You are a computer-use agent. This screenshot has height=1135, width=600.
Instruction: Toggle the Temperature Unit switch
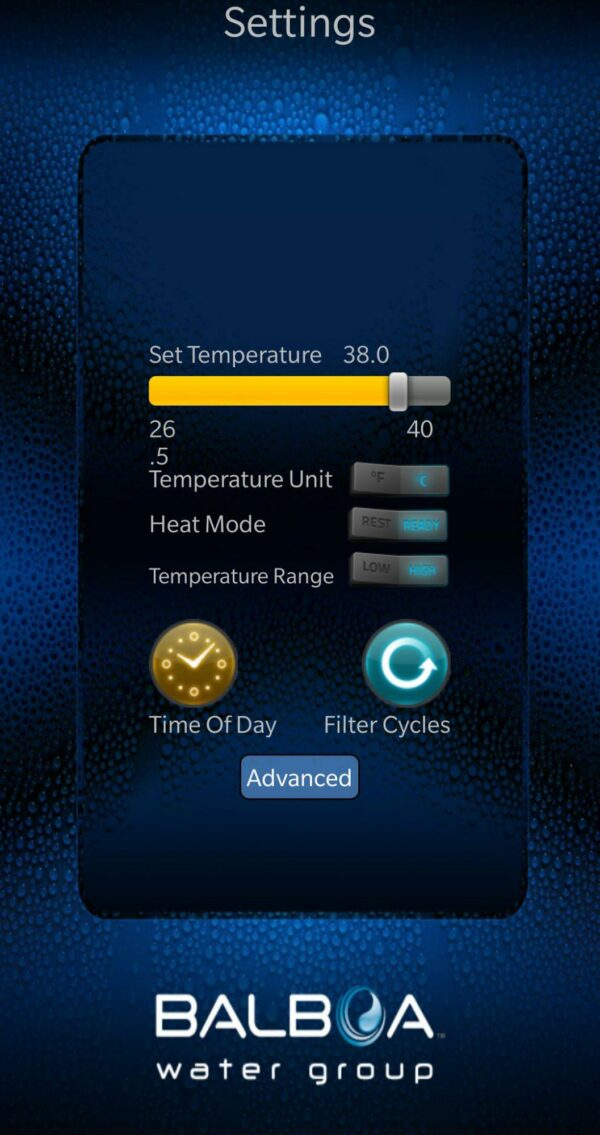pyautogui.click(x=400, y=479)
